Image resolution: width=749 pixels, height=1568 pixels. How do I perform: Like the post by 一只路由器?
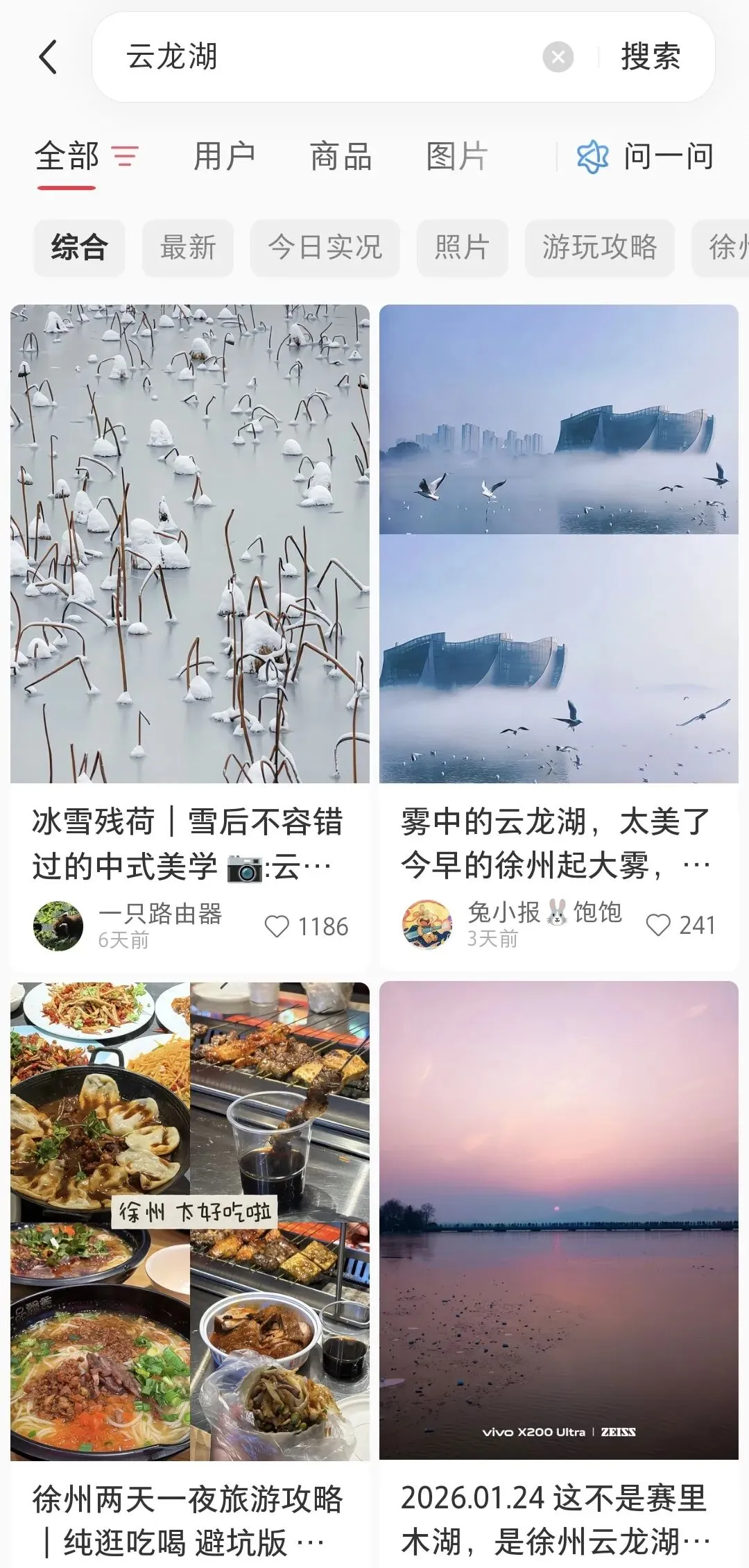[277, 926]
